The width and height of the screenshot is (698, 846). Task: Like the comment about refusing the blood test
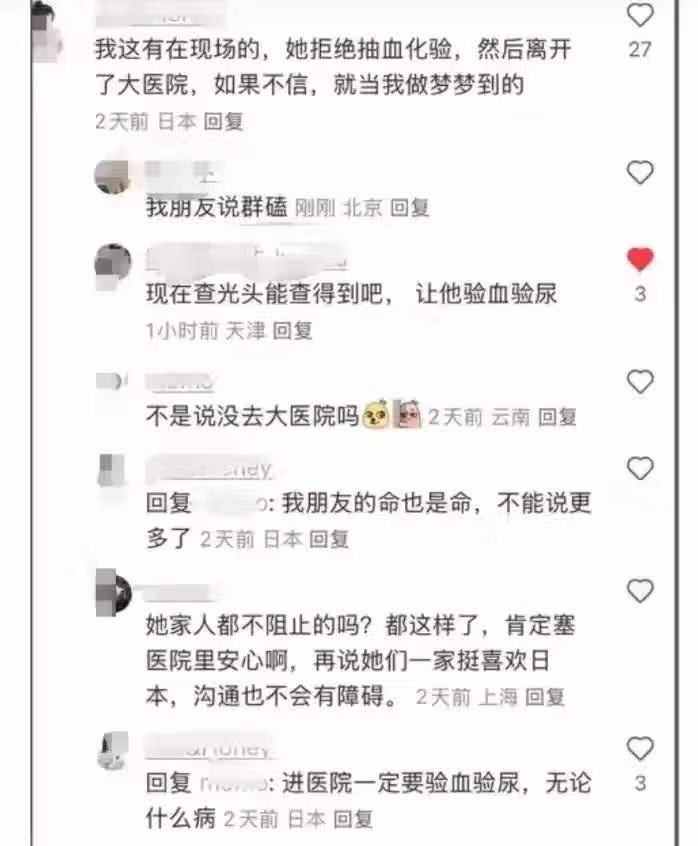pyautogui.click(x=640, y=16)
